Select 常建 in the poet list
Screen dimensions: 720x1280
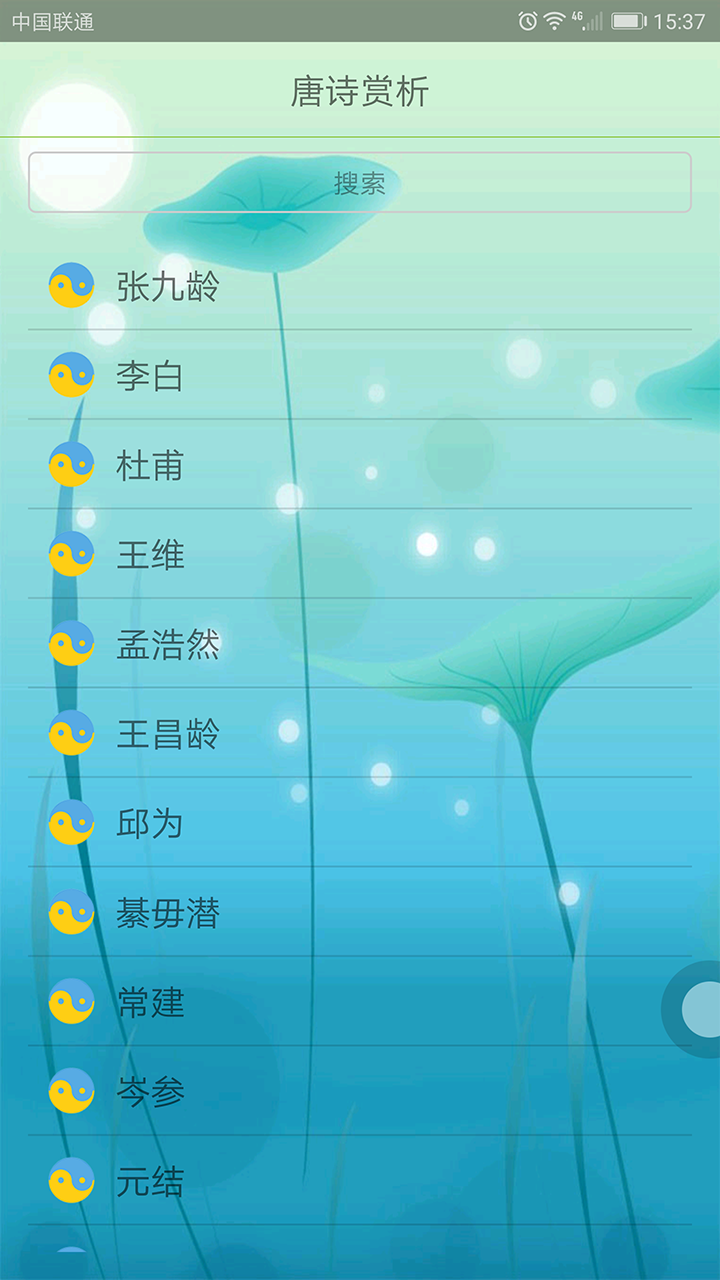point(150,1004)
